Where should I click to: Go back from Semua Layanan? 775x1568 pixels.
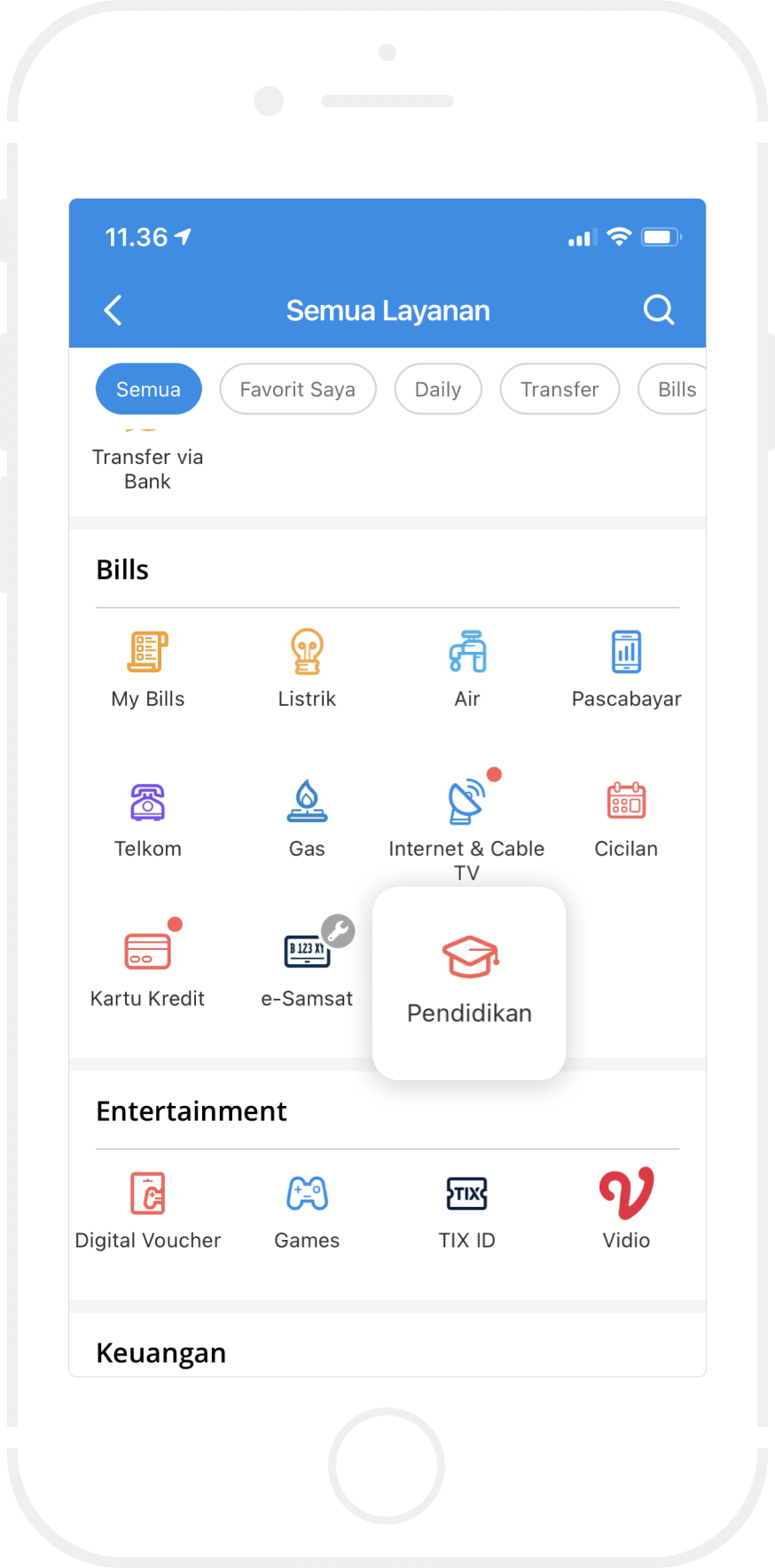[x=114, y=310]
